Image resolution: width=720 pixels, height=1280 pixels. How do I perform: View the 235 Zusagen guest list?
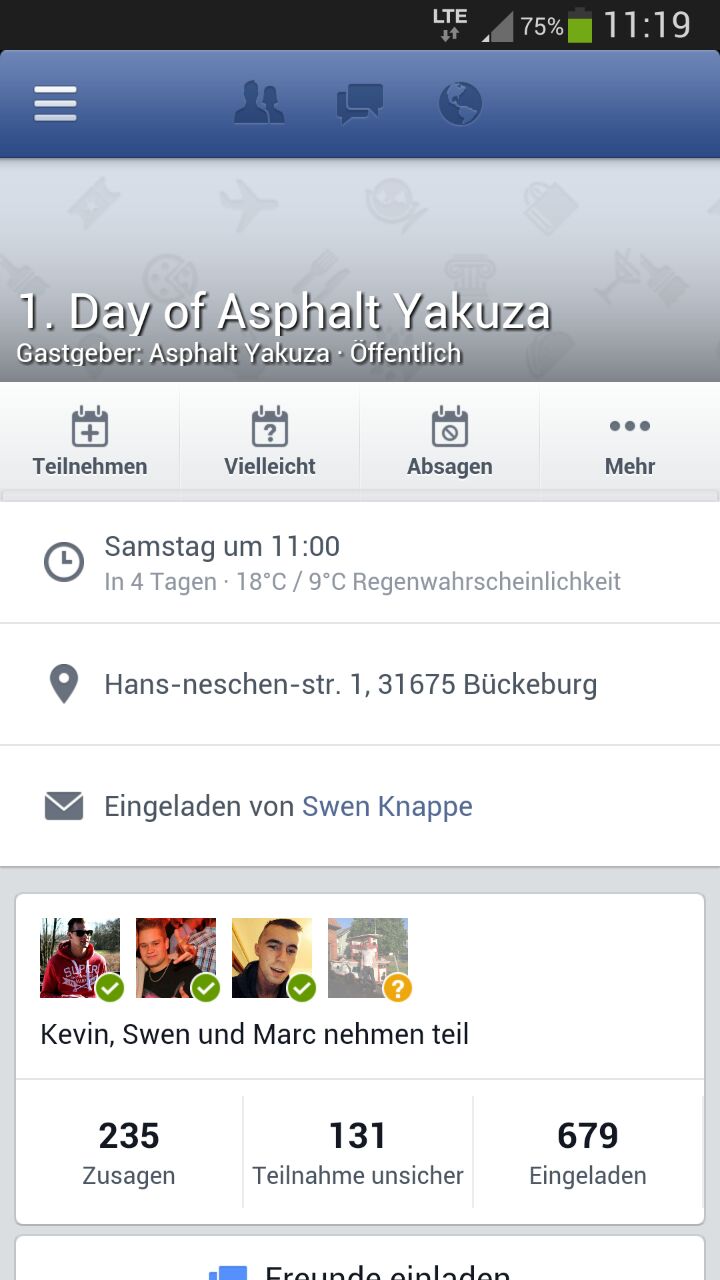click(129, 1152)
